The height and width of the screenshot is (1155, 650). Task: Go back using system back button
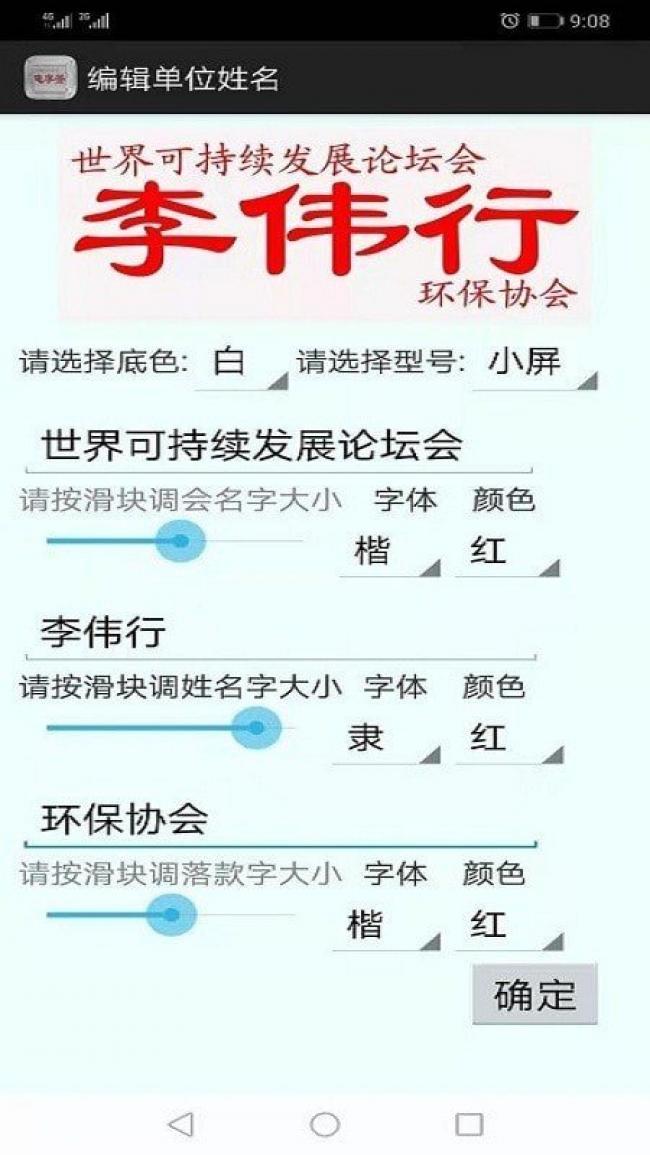pyautogui.click(x=181, y=1124)
